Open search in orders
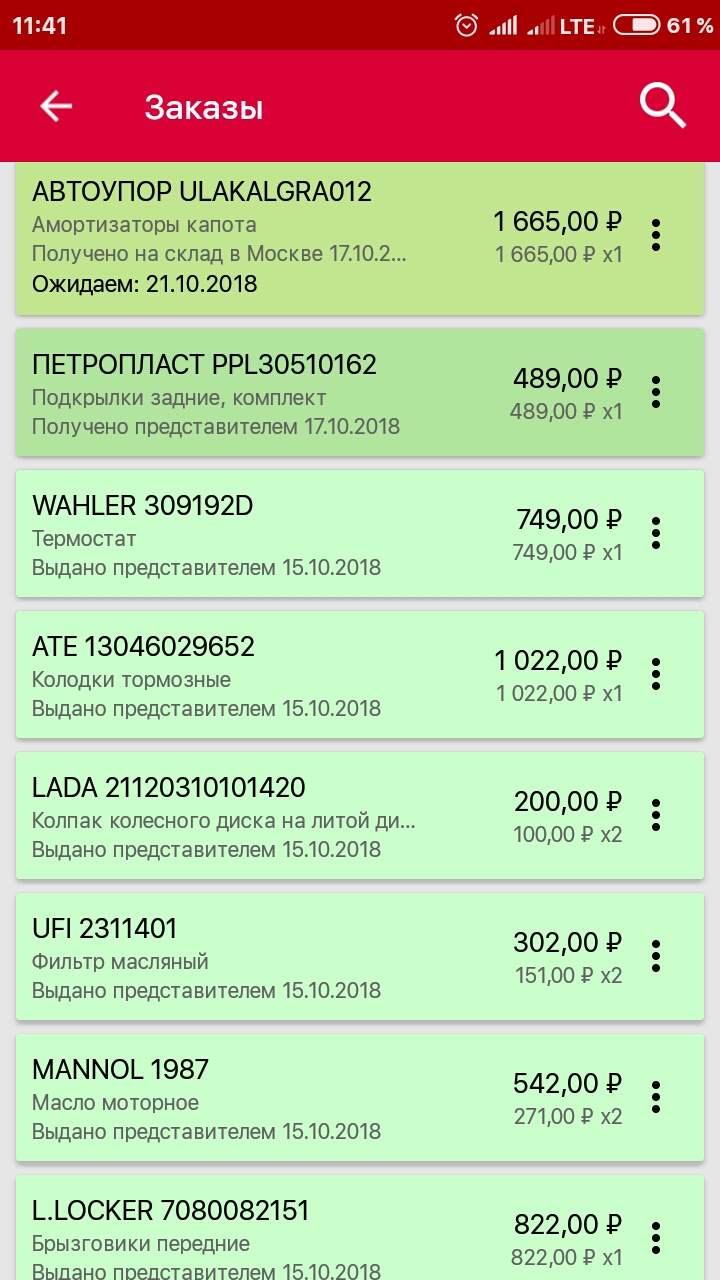This screenshot has width=720, height=1280. (662, 105)
